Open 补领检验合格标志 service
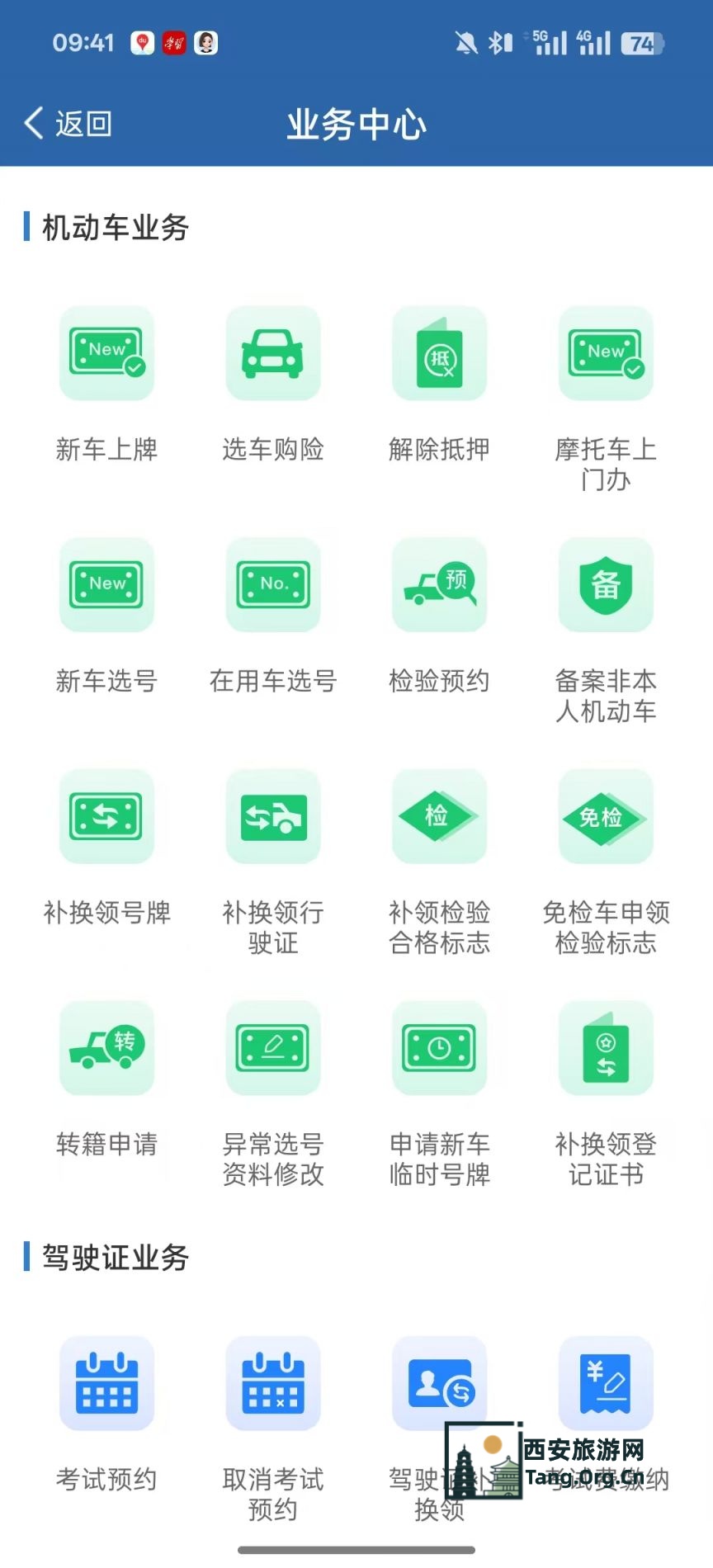The image size is (713, 1568). point(439,817)
